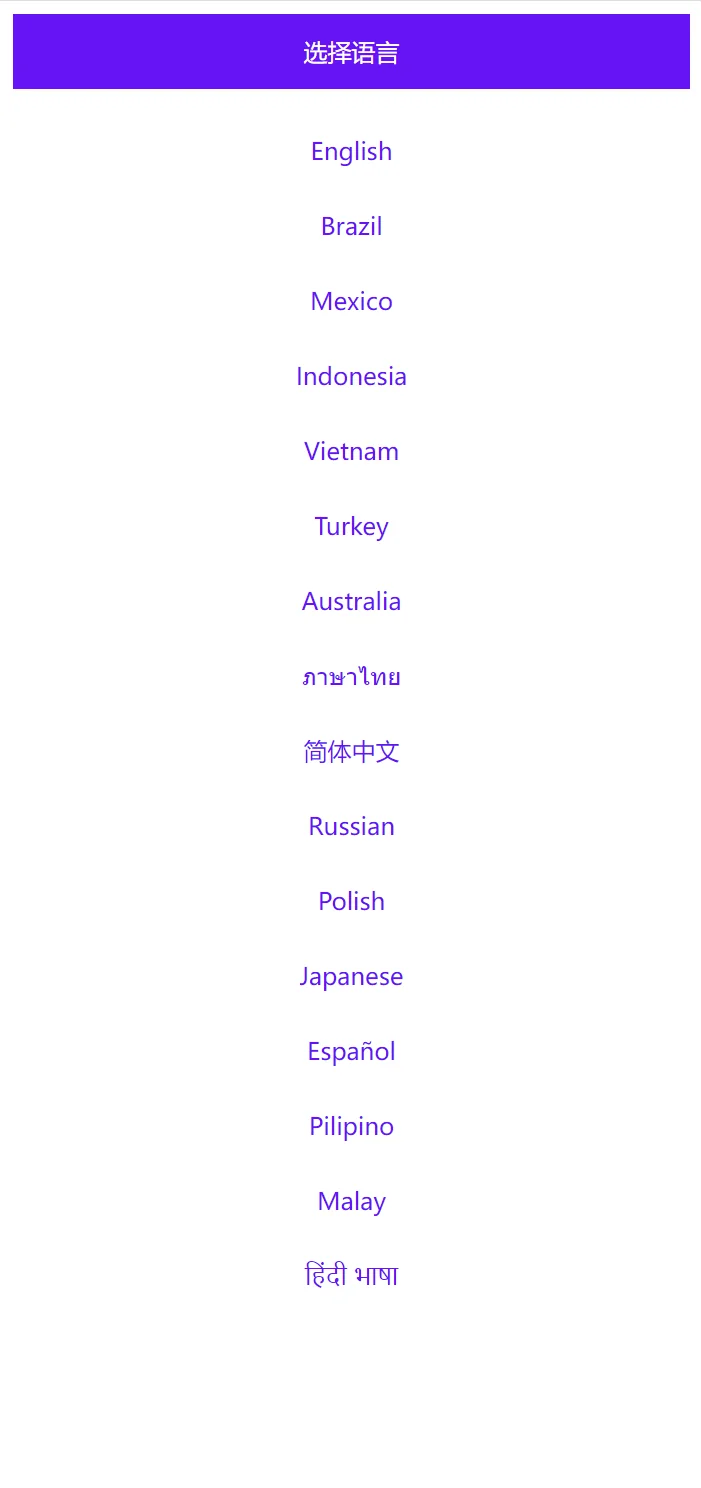
Task: Choose Turkey
Action: (351, 526)
